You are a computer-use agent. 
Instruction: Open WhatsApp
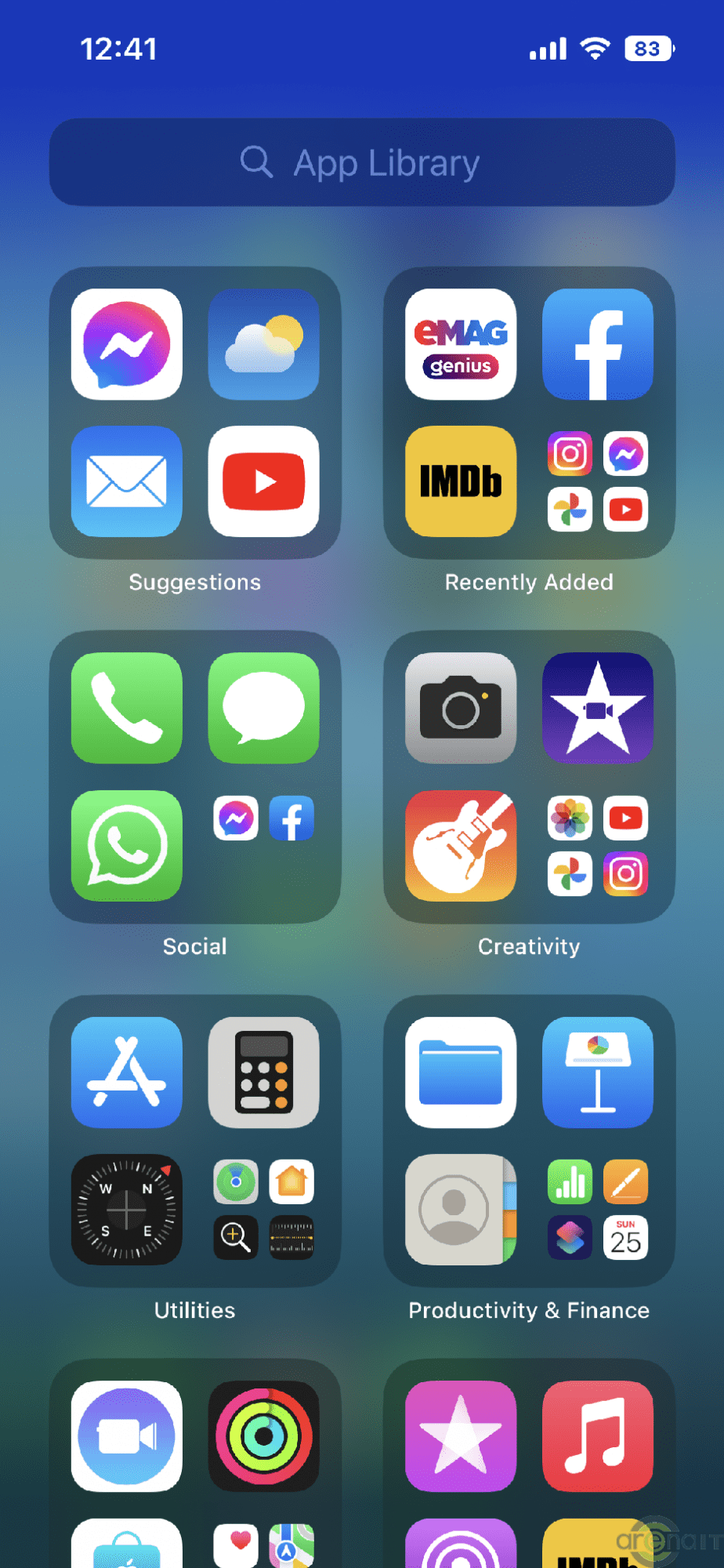pyautogui.click(x=127, y=845)
